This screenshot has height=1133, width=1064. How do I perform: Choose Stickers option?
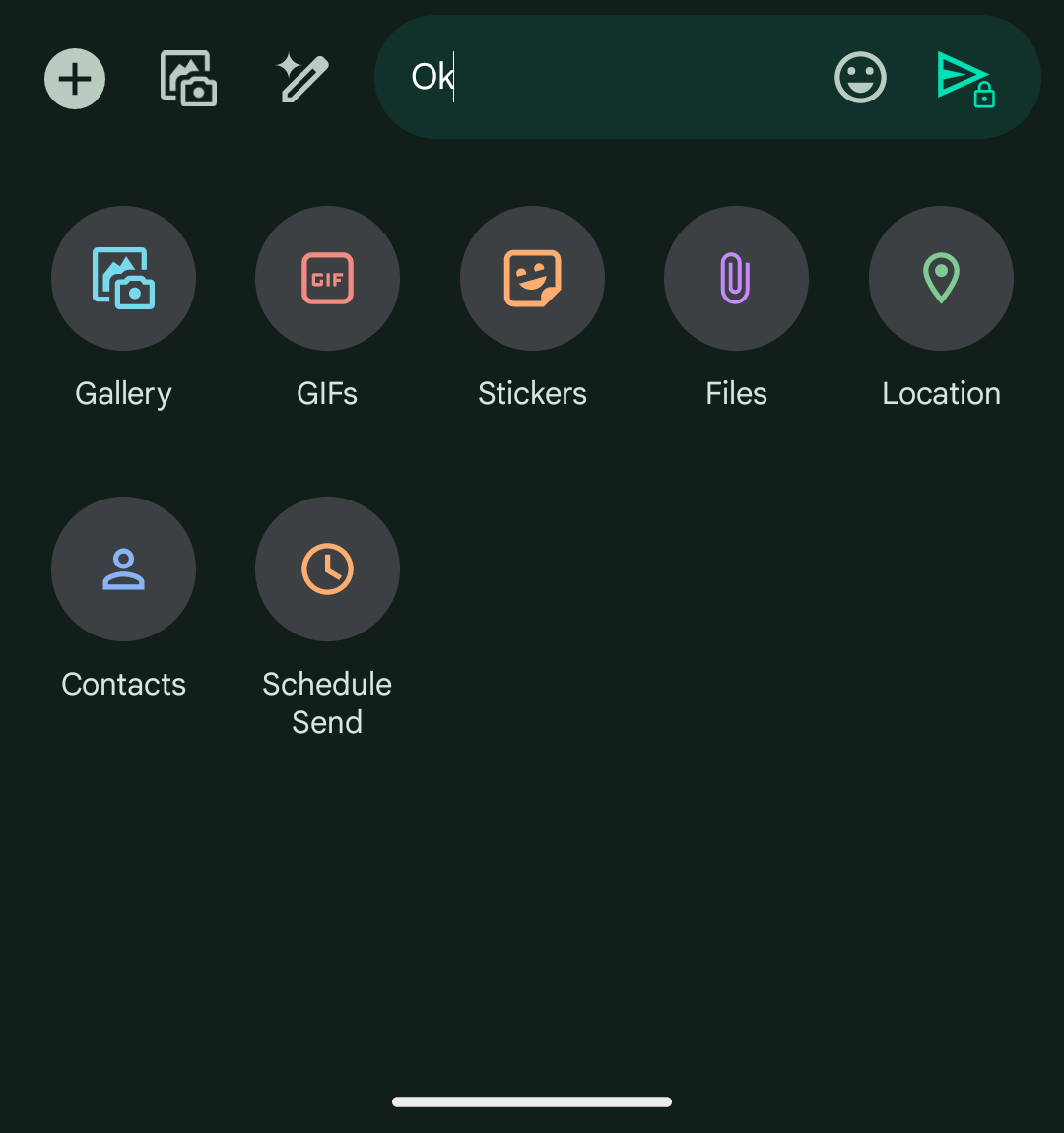(x=532, y=279)
